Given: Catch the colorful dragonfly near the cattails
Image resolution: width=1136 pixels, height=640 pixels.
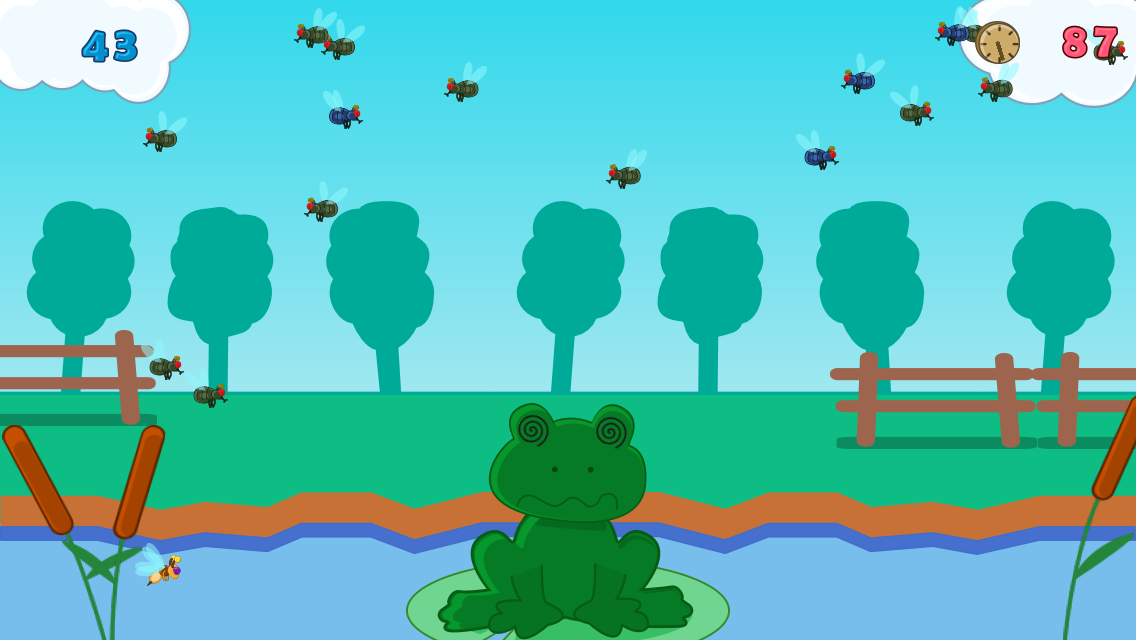Looking at the screenshot, I should pos(161,569).
